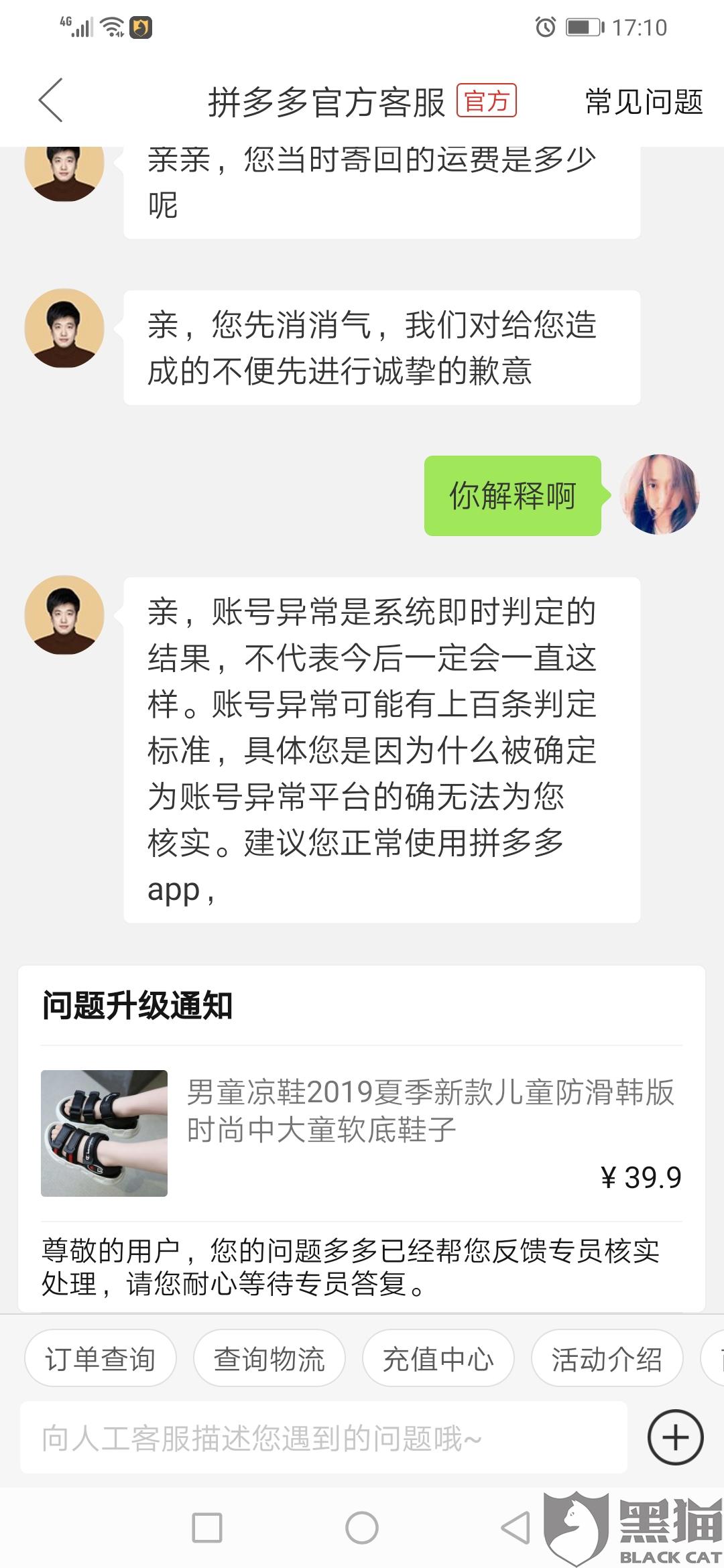This screenshot has height=1568, width=724.
Task: Go back from the customer service chat
Action: point(50,101)
